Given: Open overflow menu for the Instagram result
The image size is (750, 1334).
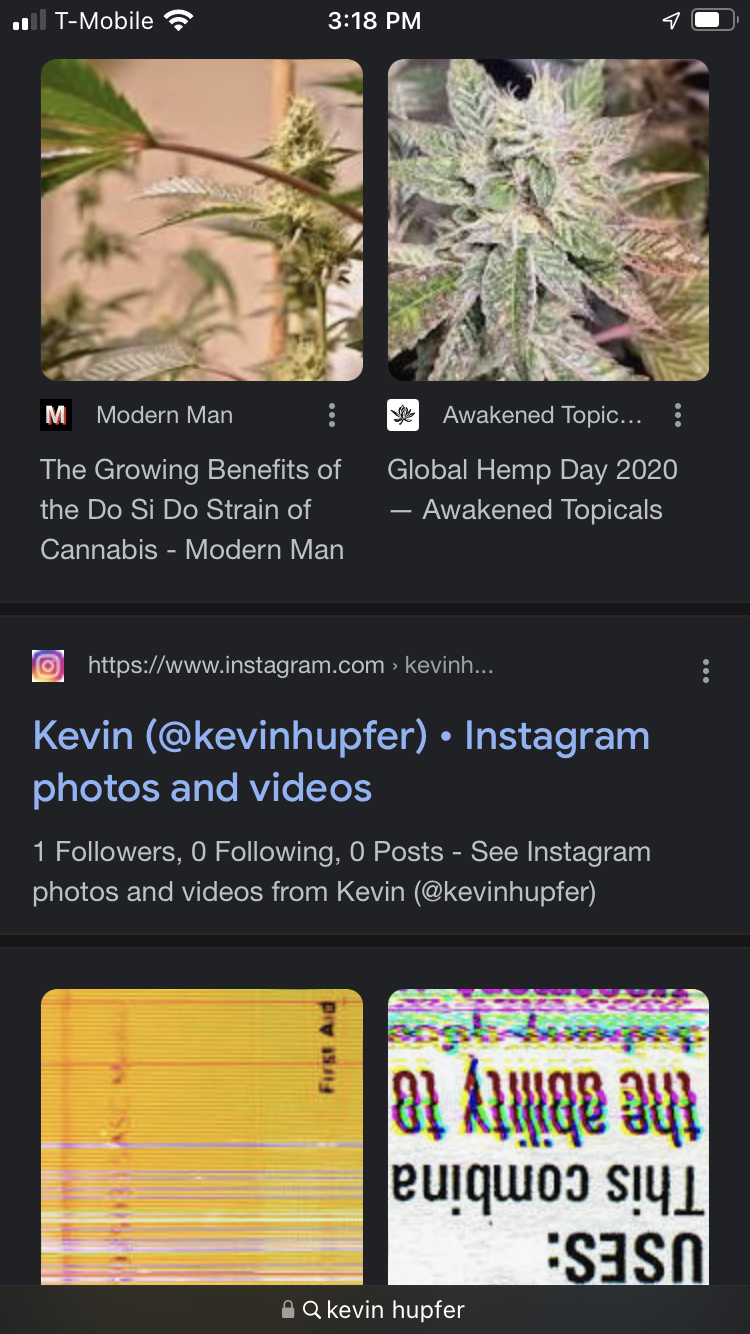Looking at the screenshot, I should click(x=706, y=671).
